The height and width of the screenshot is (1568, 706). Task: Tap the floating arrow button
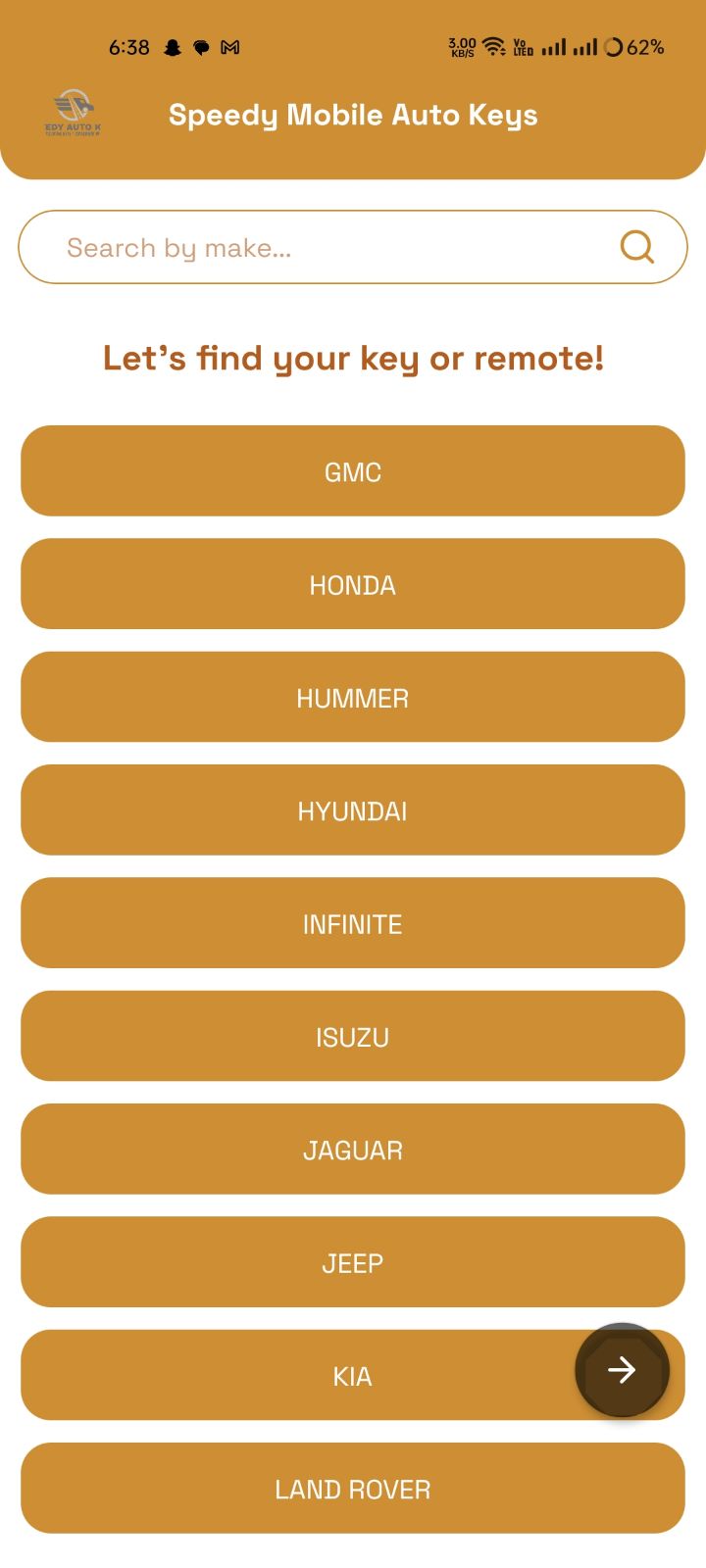pyautogui.click(x=622, y=1370)
